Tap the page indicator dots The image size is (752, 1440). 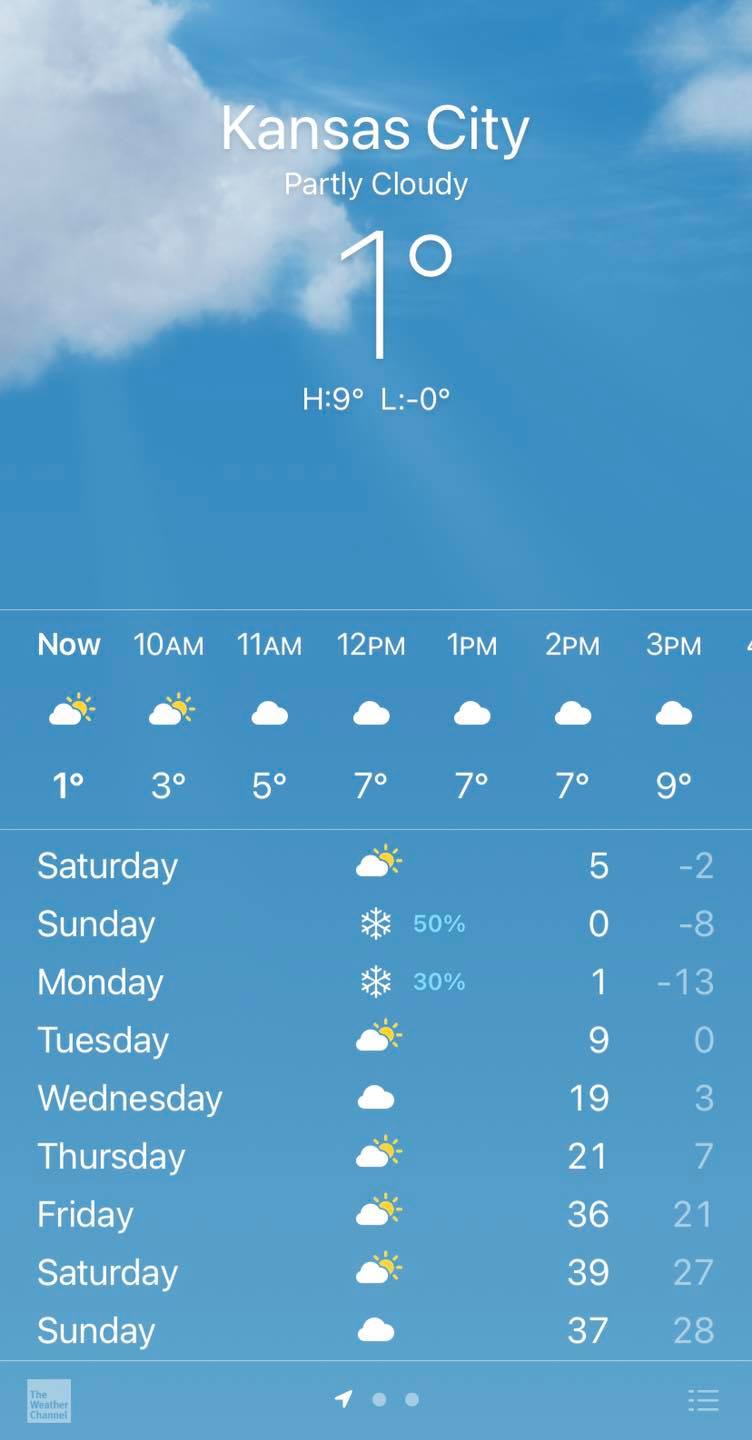pos(394,1400)
